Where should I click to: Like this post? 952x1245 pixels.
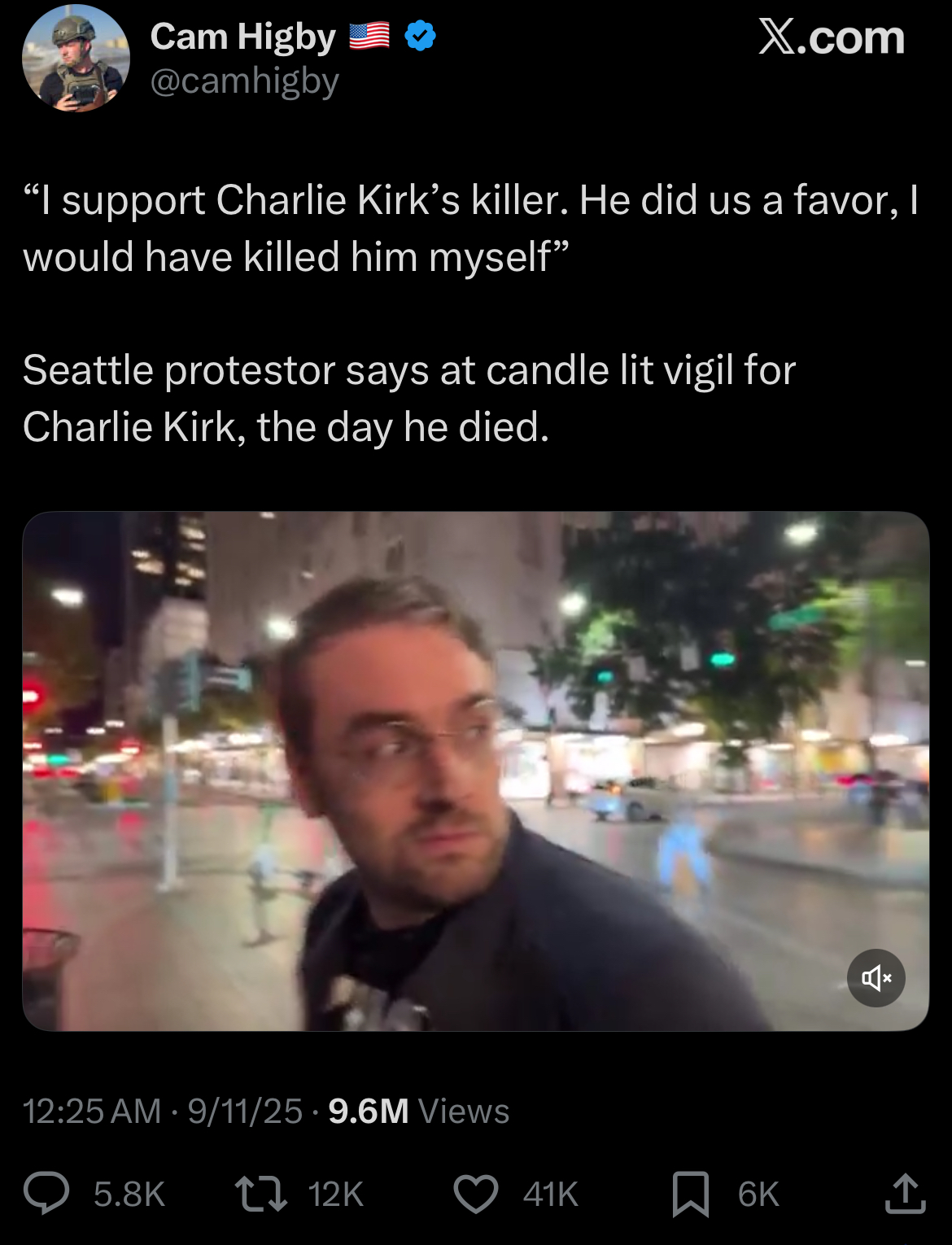[x=476, y=1193]
